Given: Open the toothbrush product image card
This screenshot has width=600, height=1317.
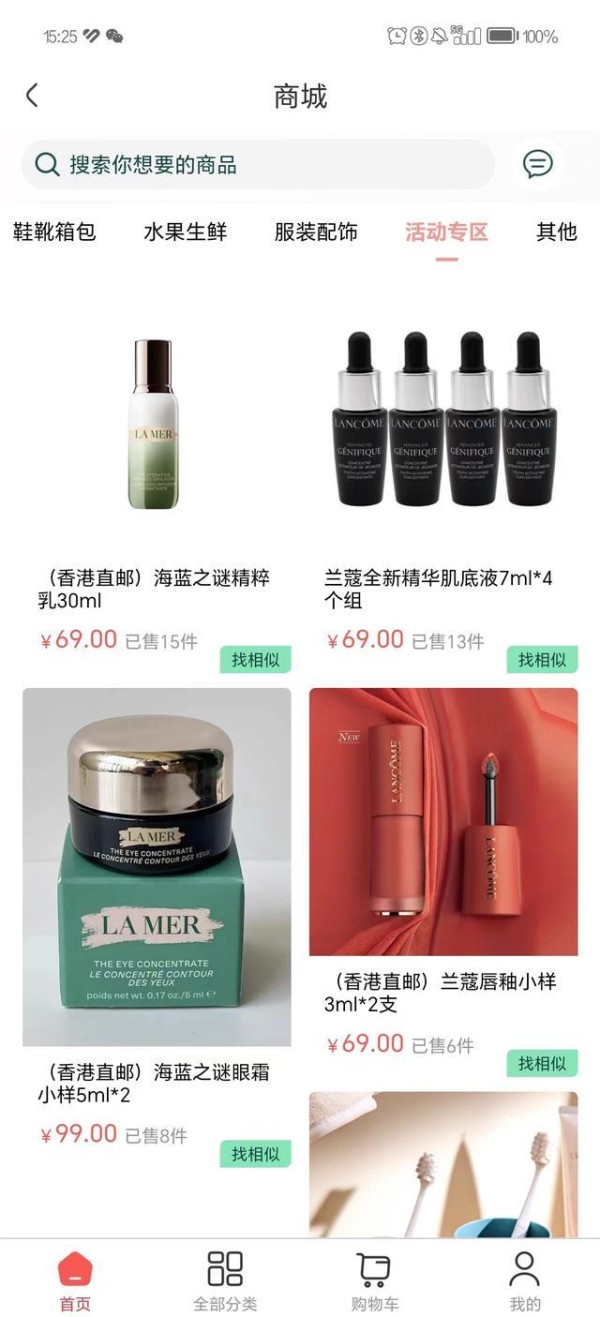Looking at the screenshot, I should tap(443, 1165).
